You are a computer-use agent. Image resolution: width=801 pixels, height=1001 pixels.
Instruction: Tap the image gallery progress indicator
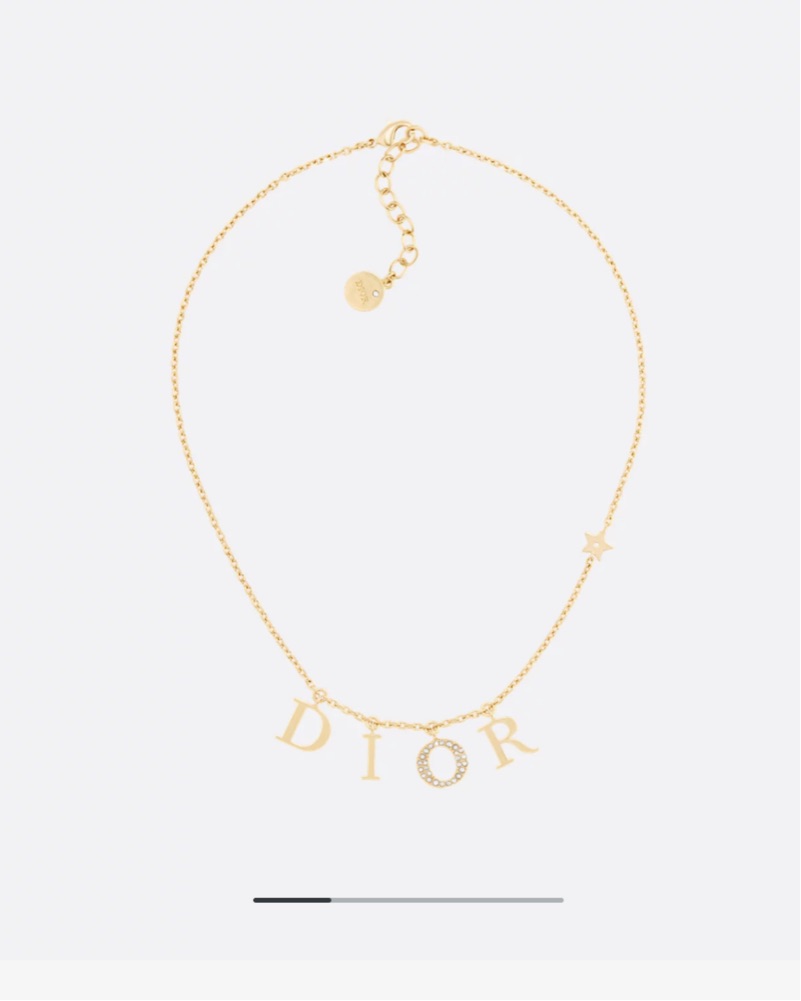click(408, 900)
